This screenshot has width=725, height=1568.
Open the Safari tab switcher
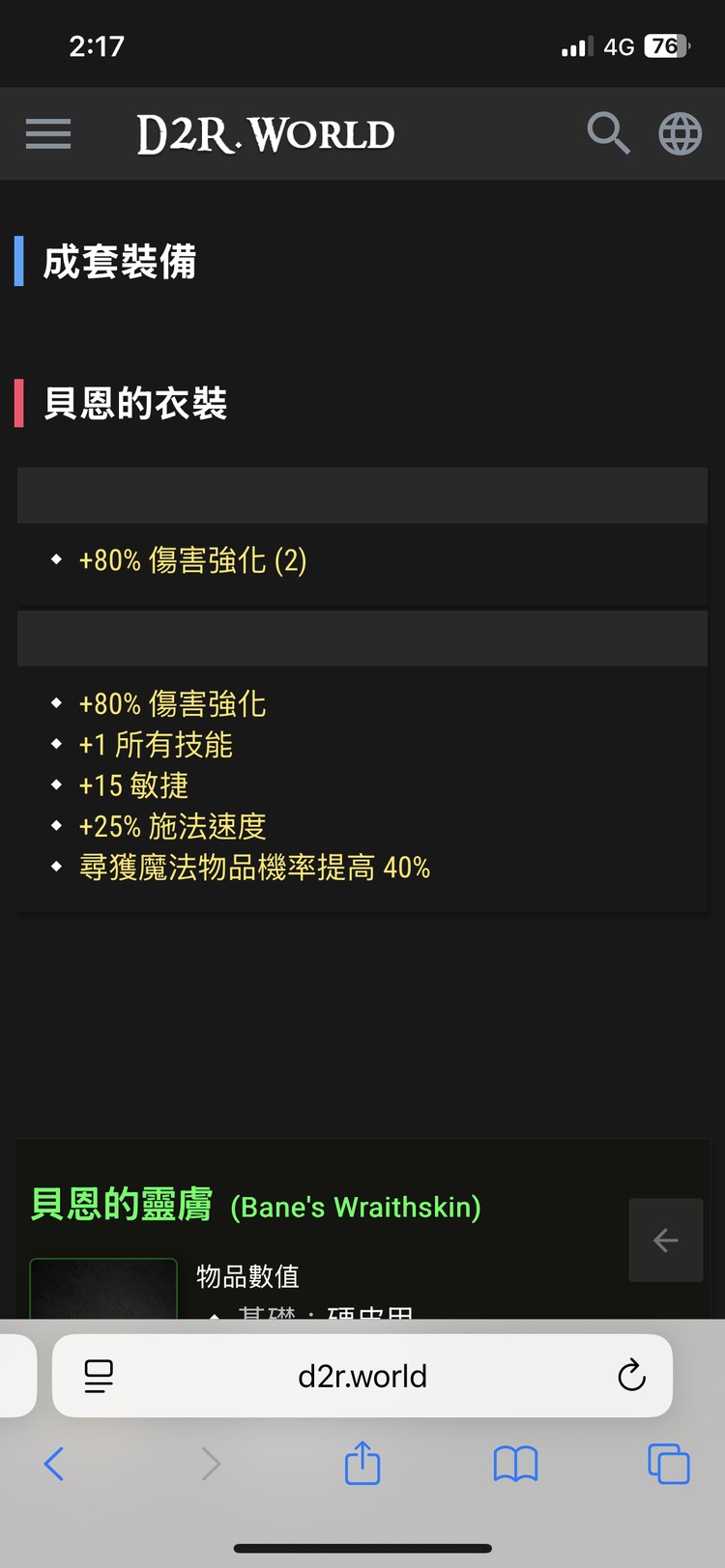(x=667, y=1465)
